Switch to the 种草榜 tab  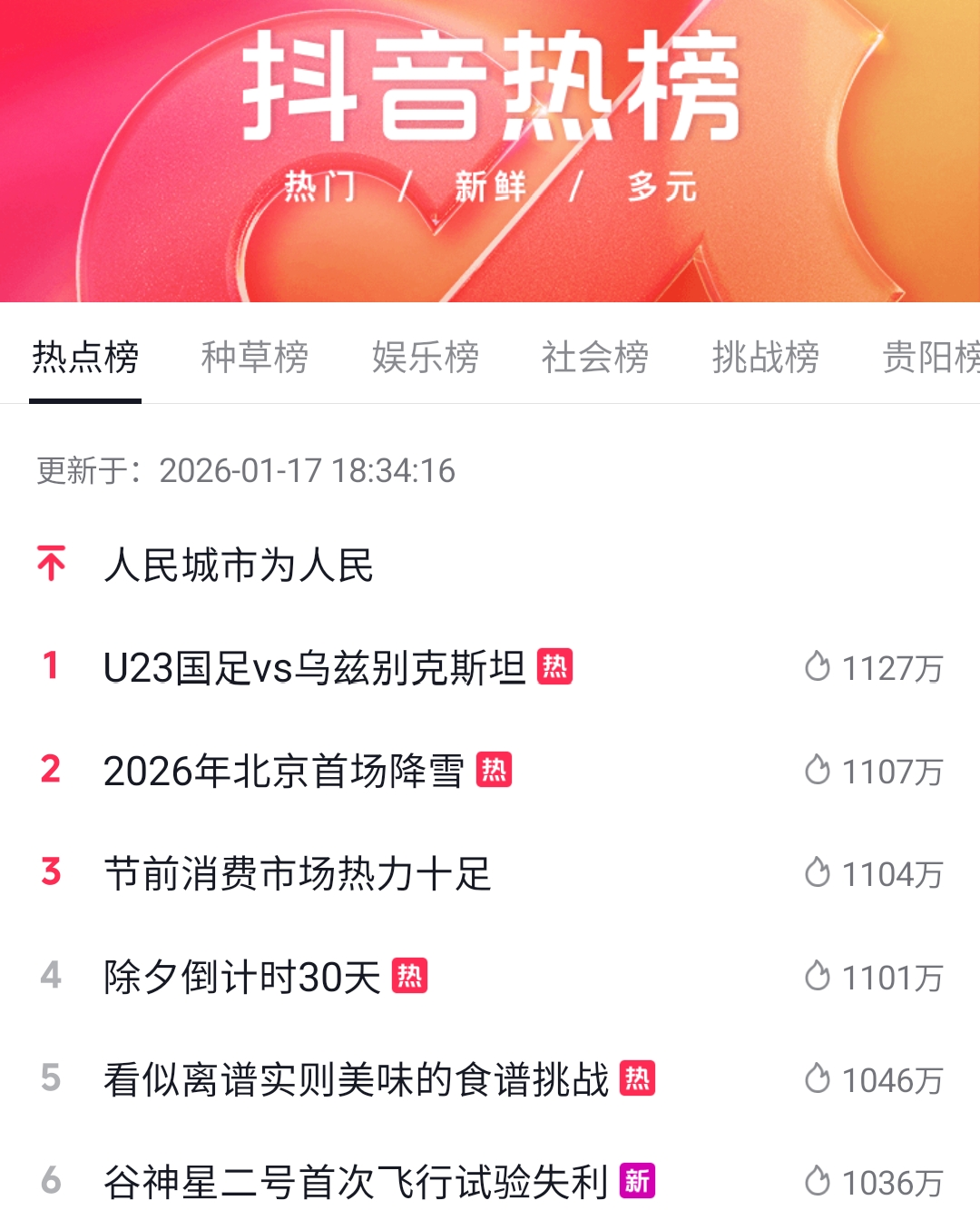pos(255,357)
